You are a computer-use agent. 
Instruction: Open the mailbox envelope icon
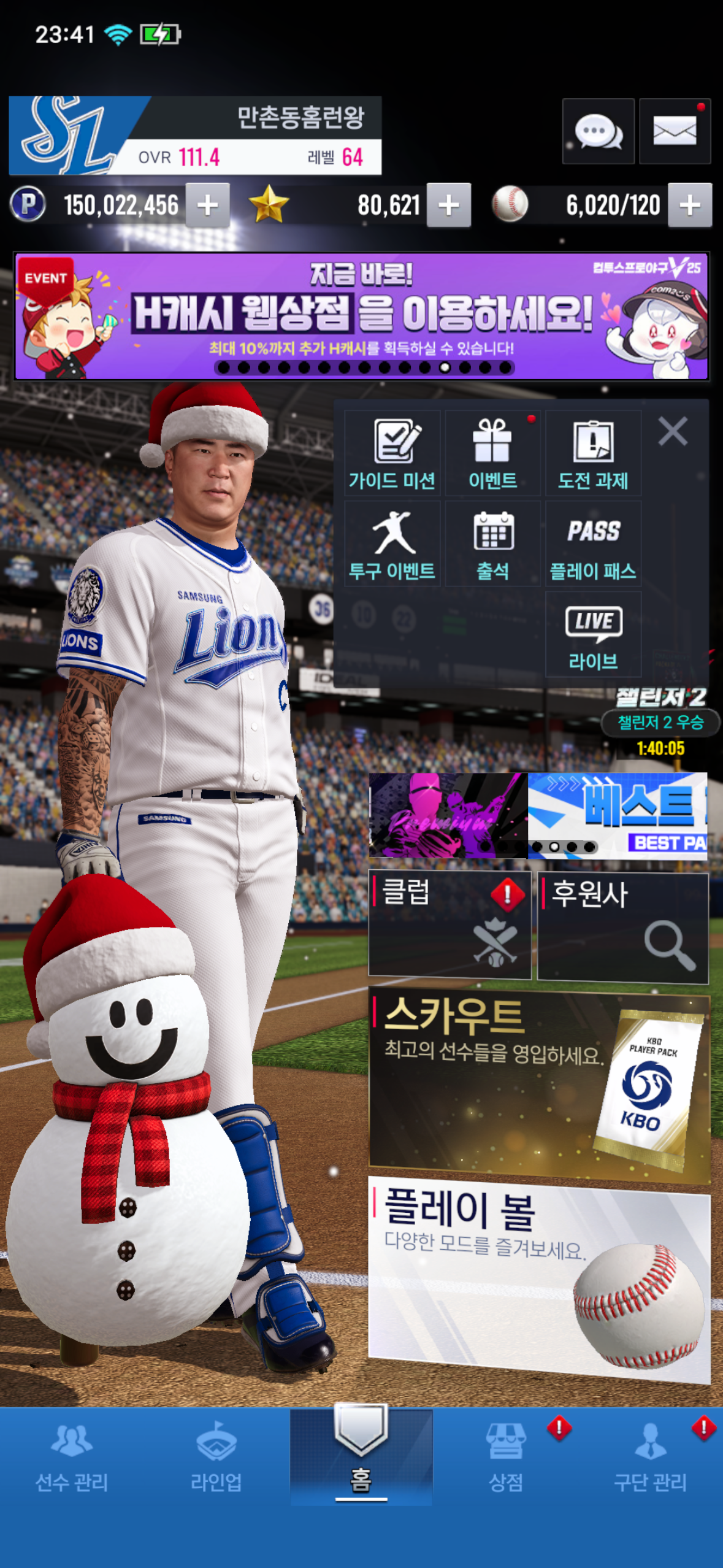pos(675,131)
